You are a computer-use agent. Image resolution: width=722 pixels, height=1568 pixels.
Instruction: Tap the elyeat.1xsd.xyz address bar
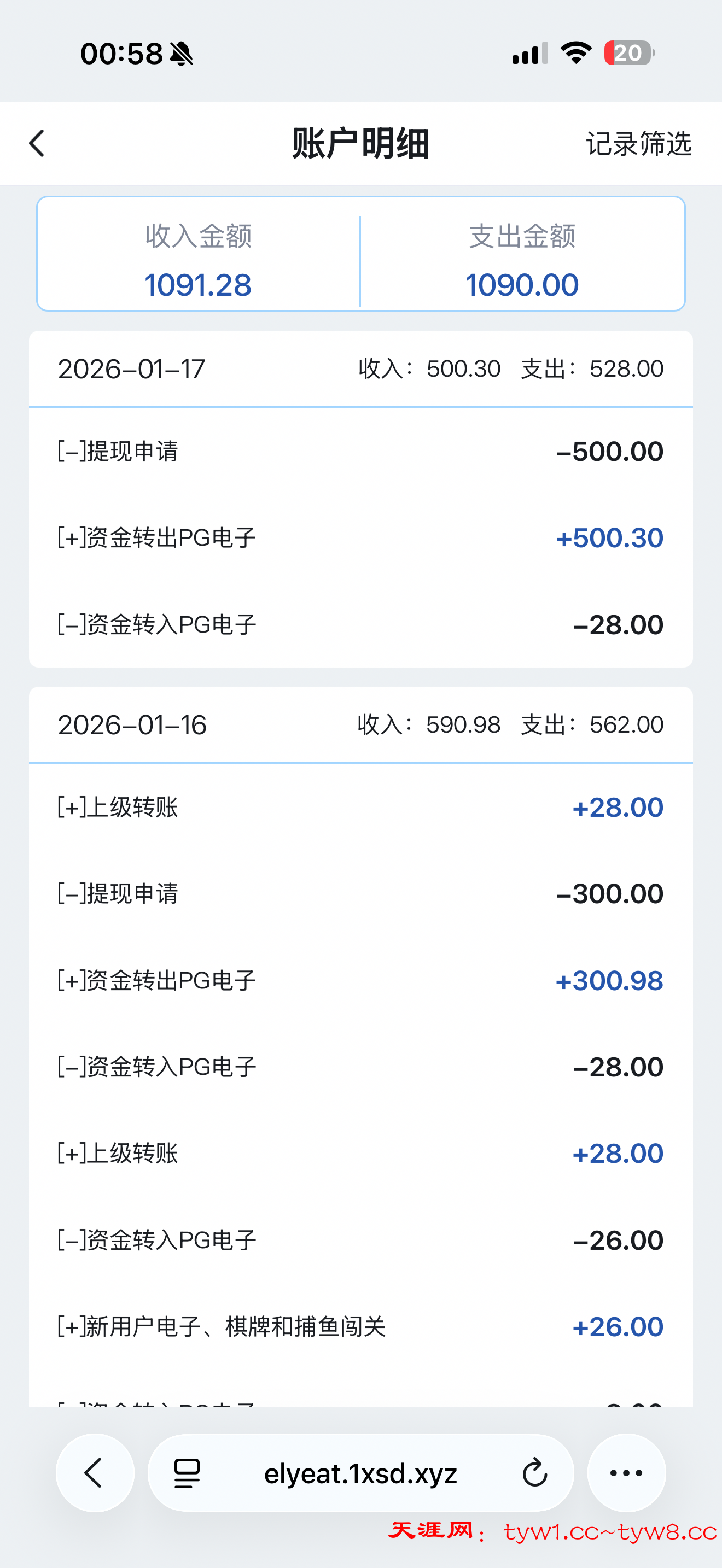360,1473
